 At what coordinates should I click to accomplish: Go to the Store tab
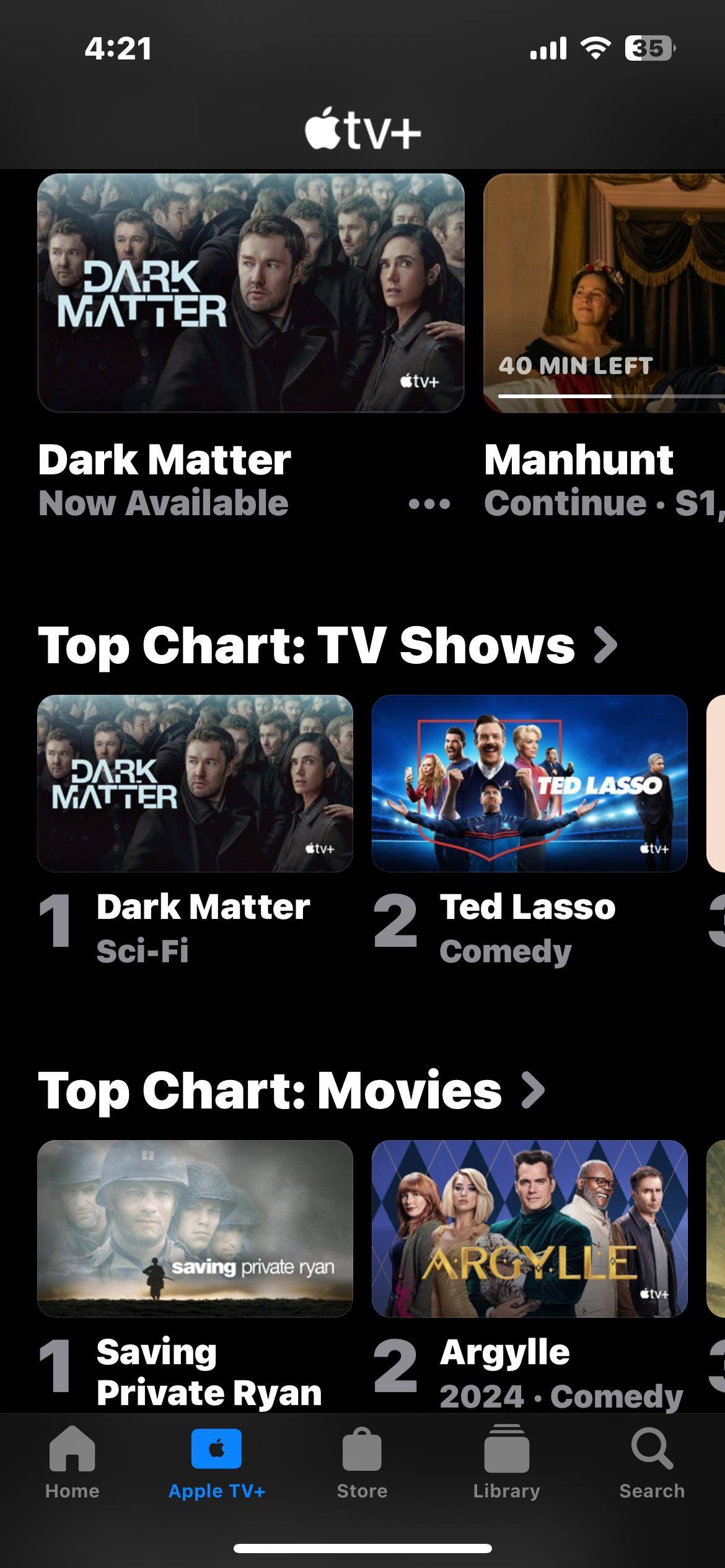362,1463
